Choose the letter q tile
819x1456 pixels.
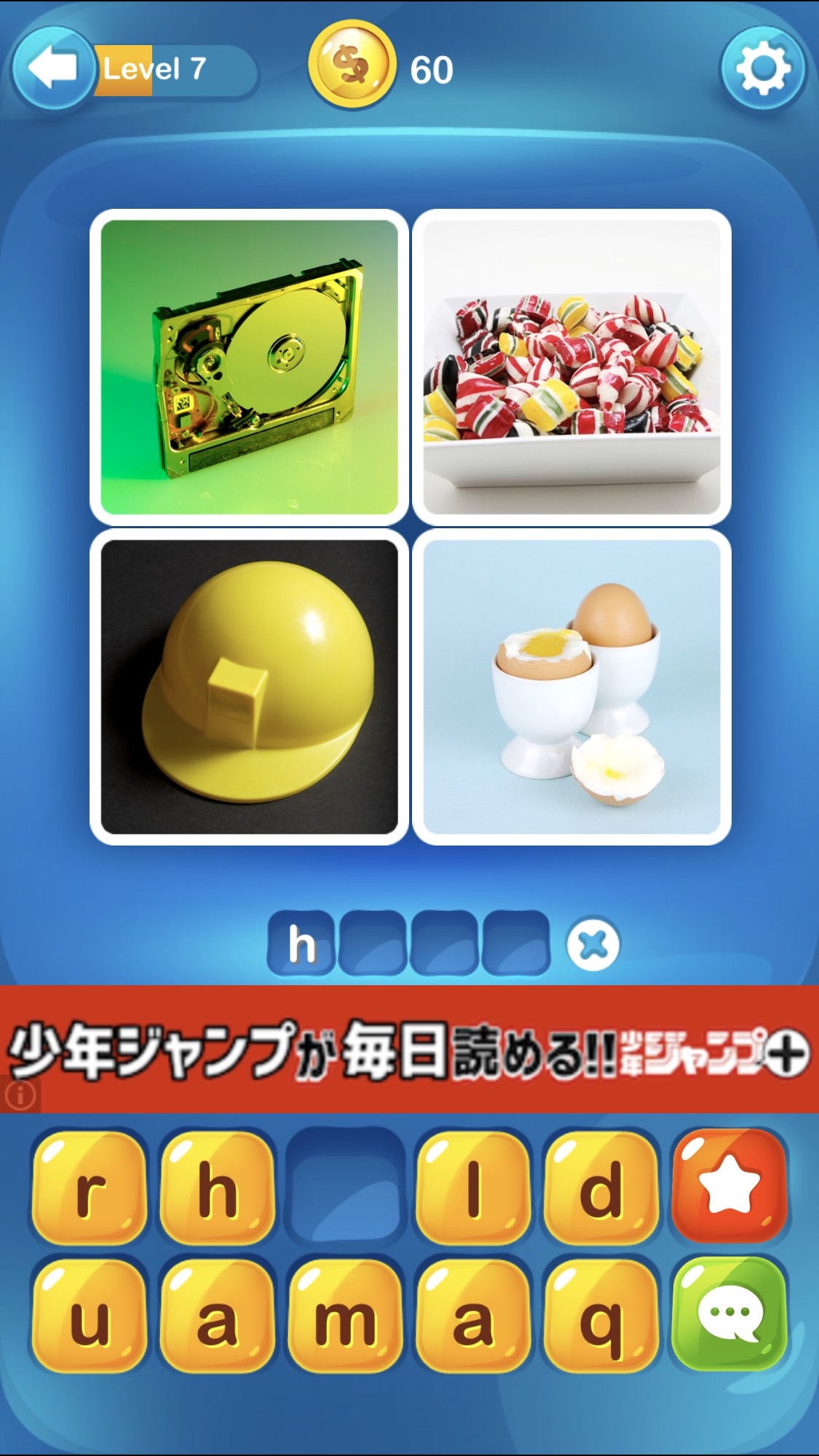pos(601,1316)
